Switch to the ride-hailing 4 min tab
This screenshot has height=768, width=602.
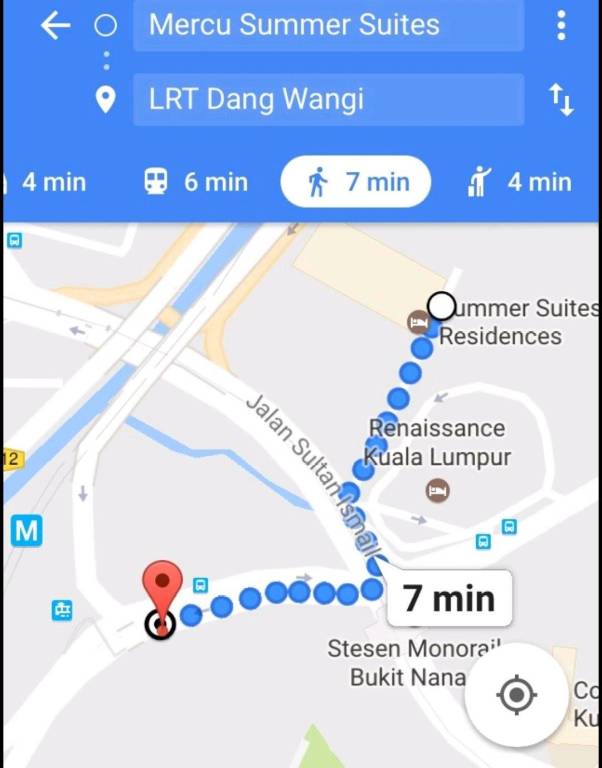pos(520,182)
